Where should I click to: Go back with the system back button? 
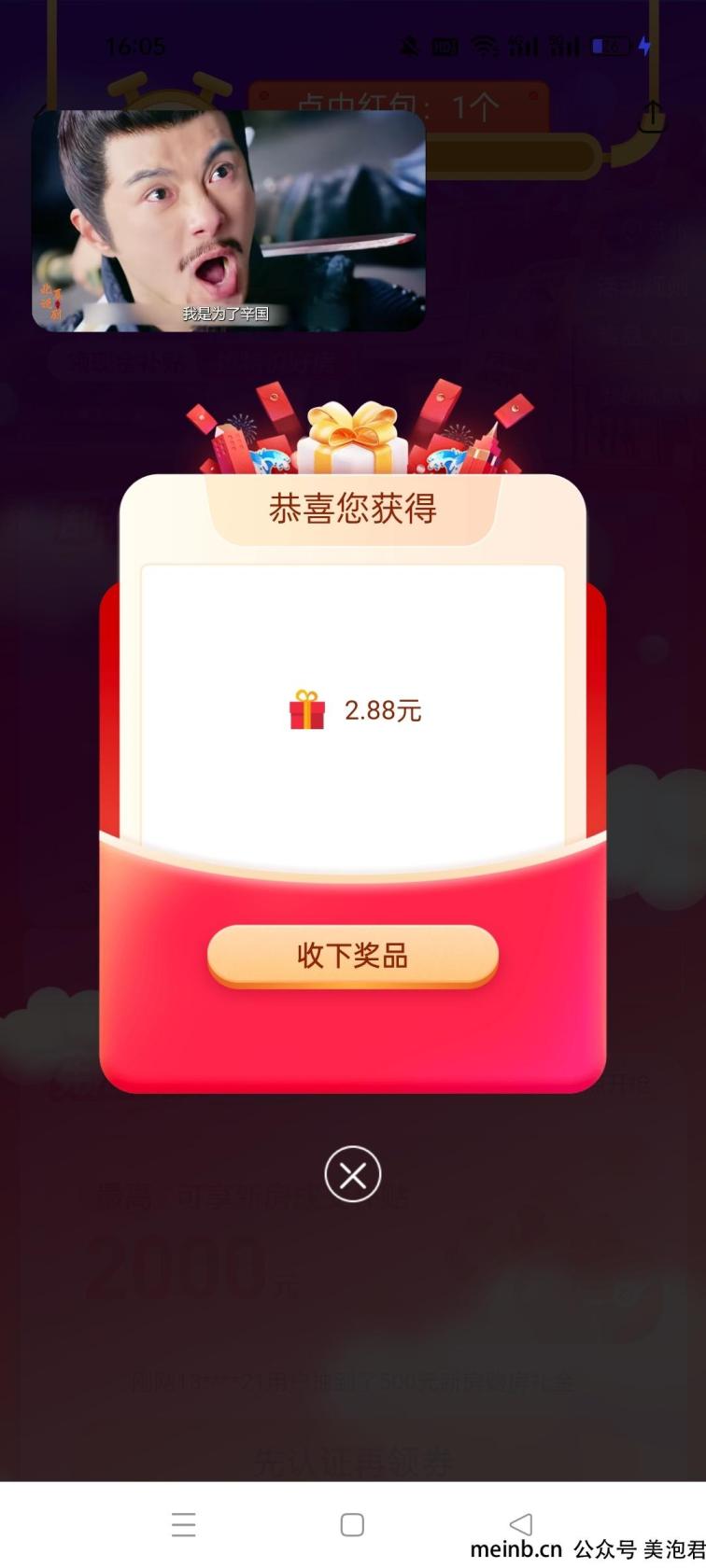[x=521, y=1524]
